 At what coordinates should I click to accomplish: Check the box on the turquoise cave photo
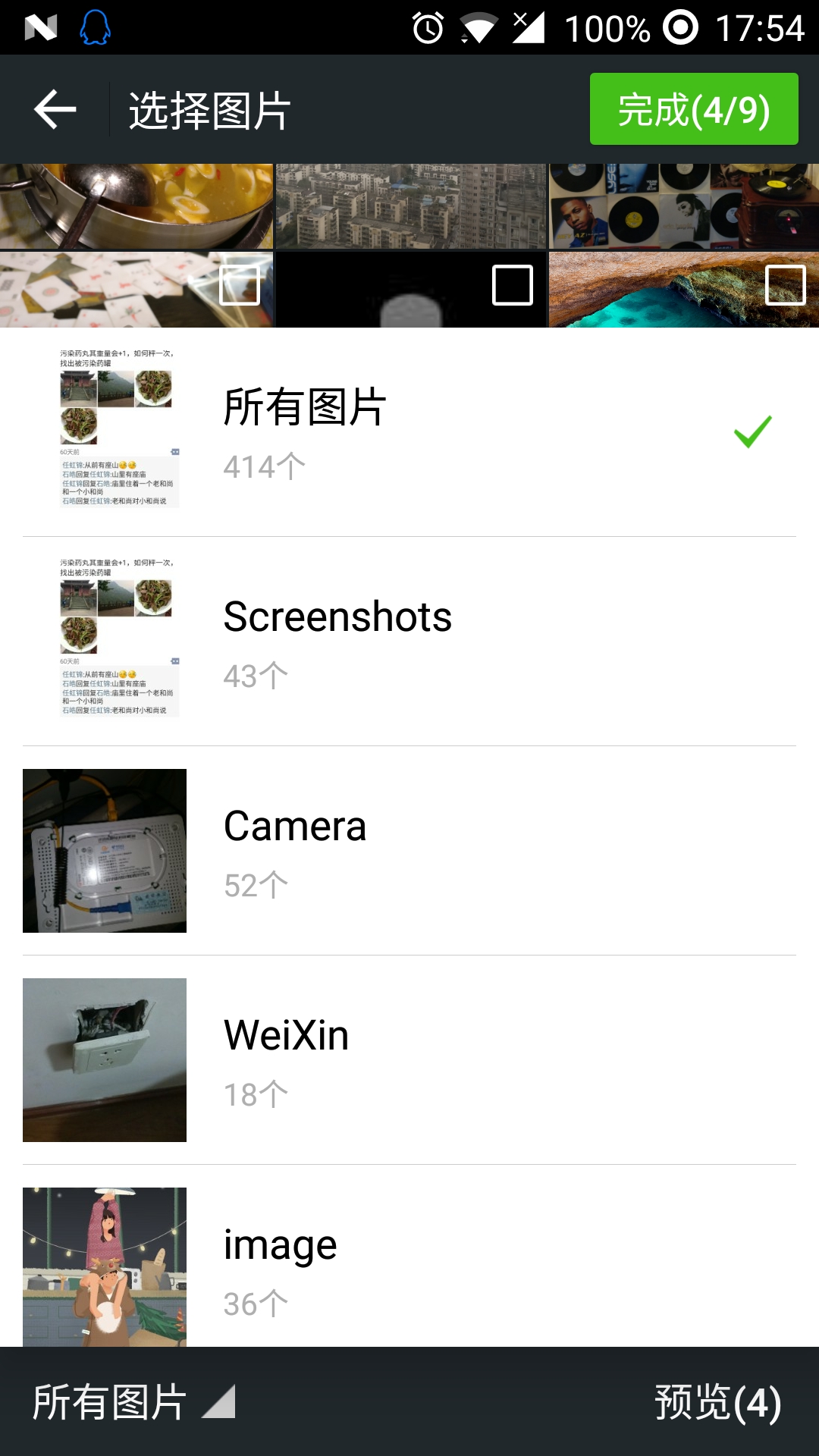pyautogui.click(x=786, y=285)
